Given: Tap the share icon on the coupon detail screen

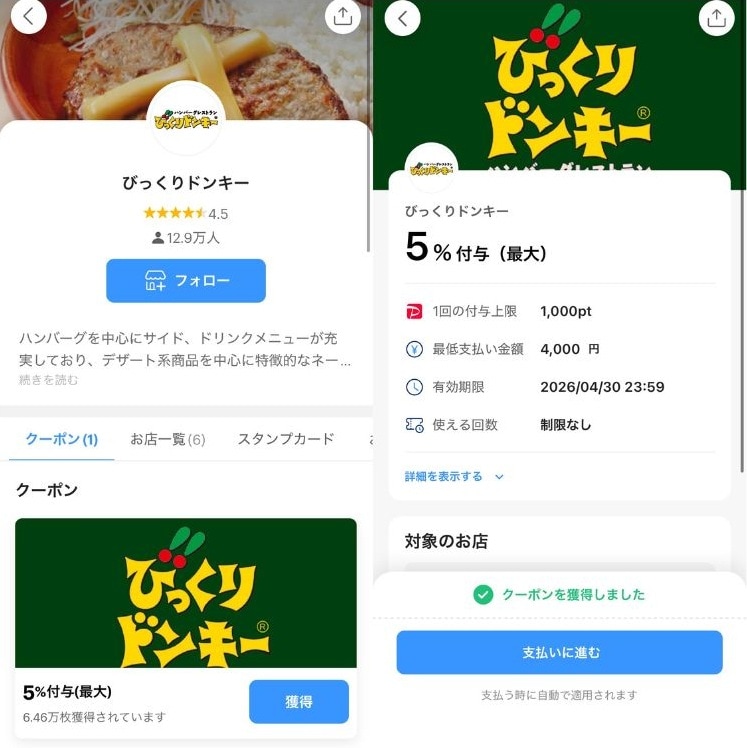Looking at the screenshot, I should [716, 18].
